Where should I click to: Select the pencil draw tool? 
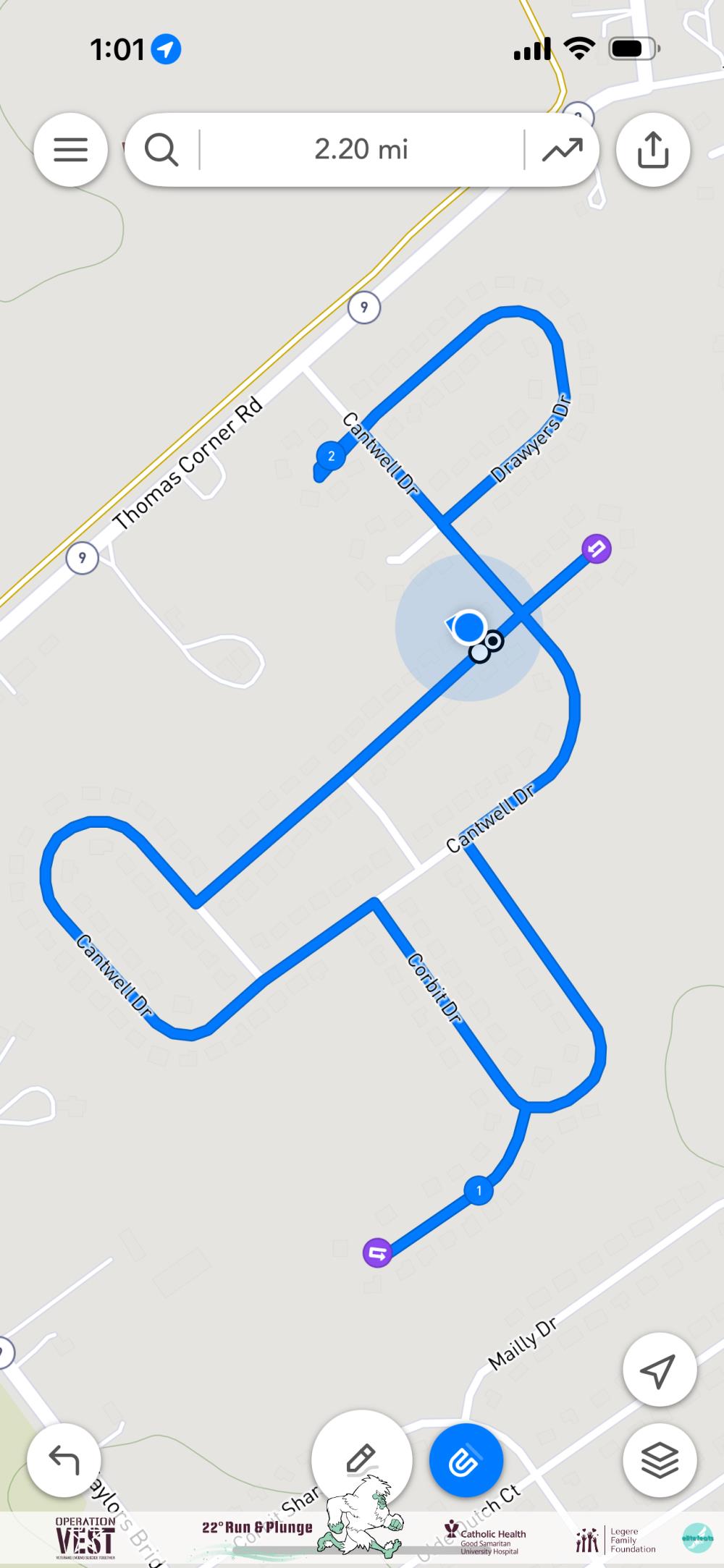coord(361,1459)
